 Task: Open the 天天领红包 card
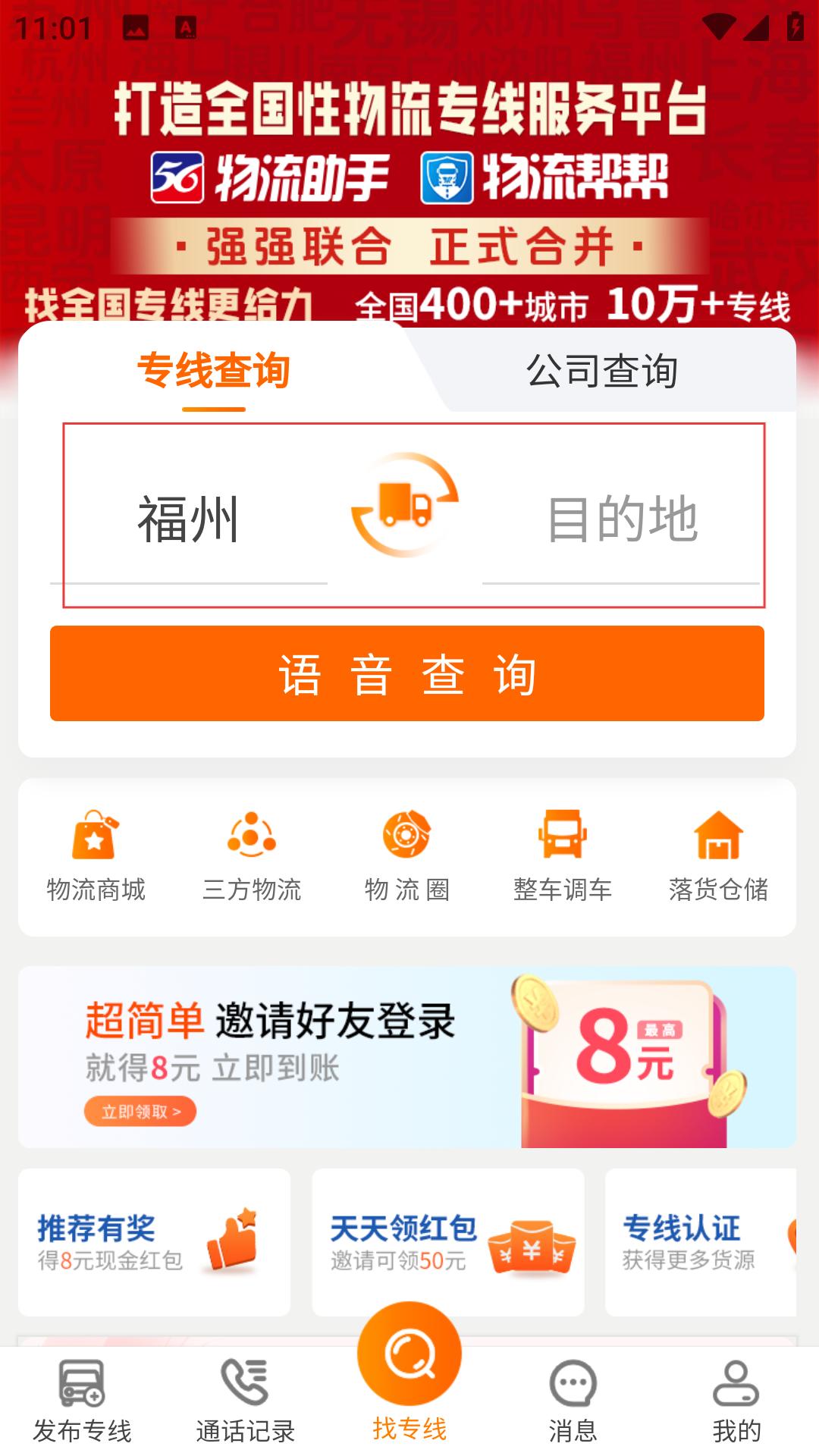point(447,1242)
